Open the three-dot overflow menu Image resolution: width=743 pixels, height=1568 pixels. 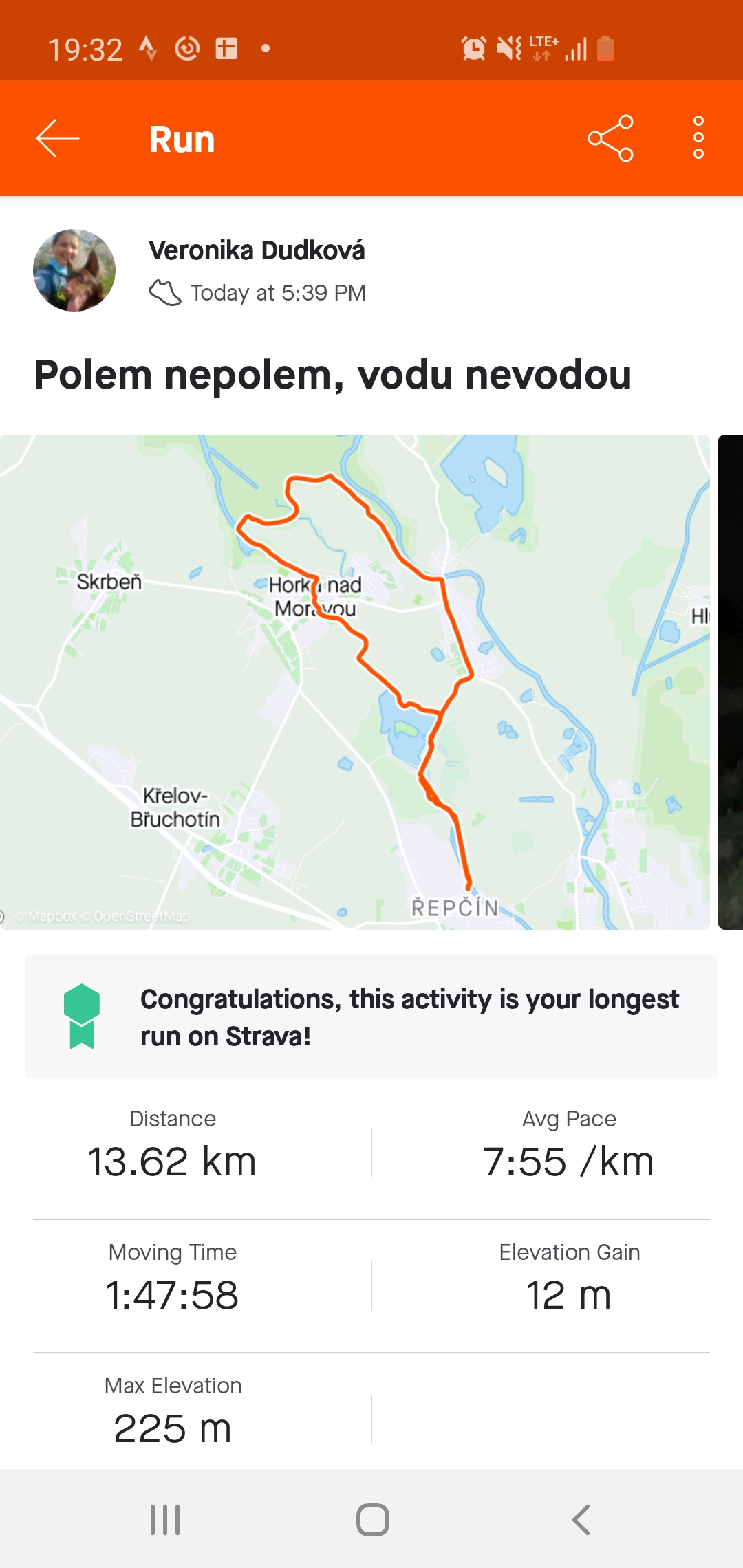(698, 138)
